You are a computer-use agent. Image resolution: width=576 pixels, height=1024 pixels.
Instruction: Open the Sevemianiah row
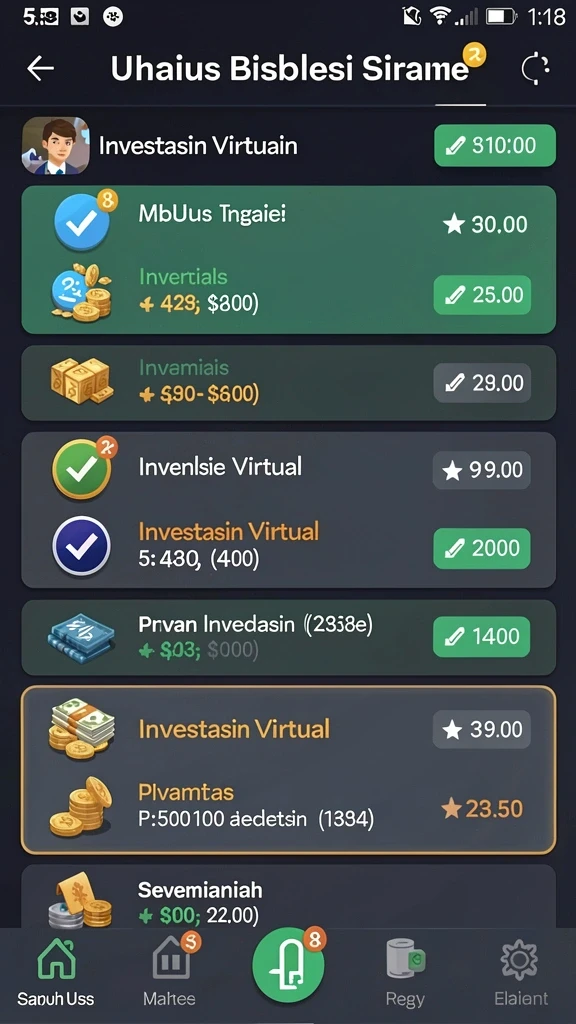tap(288, 896)
